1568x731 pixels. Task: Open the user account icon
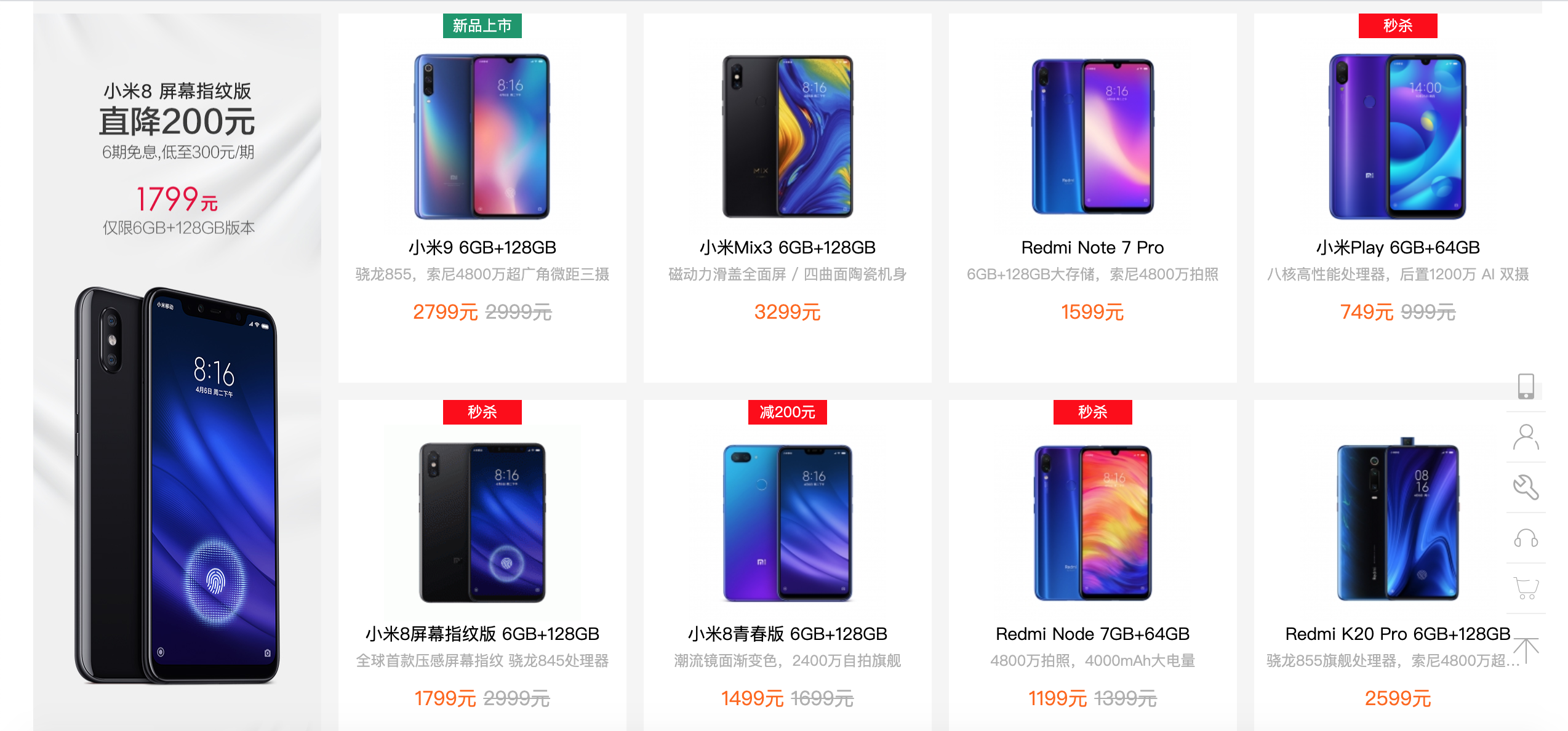1526,437
